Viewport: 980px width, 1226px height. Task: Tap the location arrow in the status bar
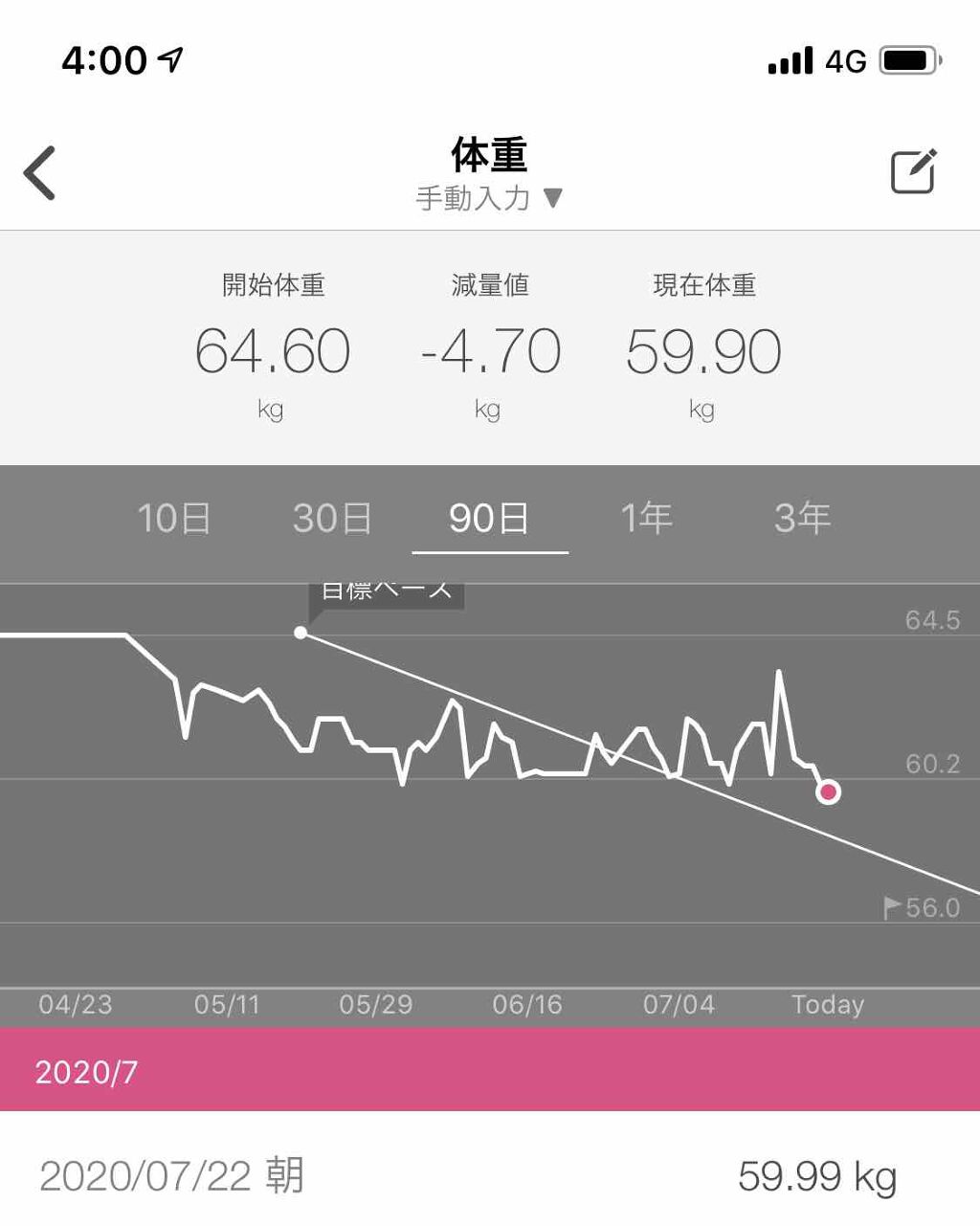(168, 58)
